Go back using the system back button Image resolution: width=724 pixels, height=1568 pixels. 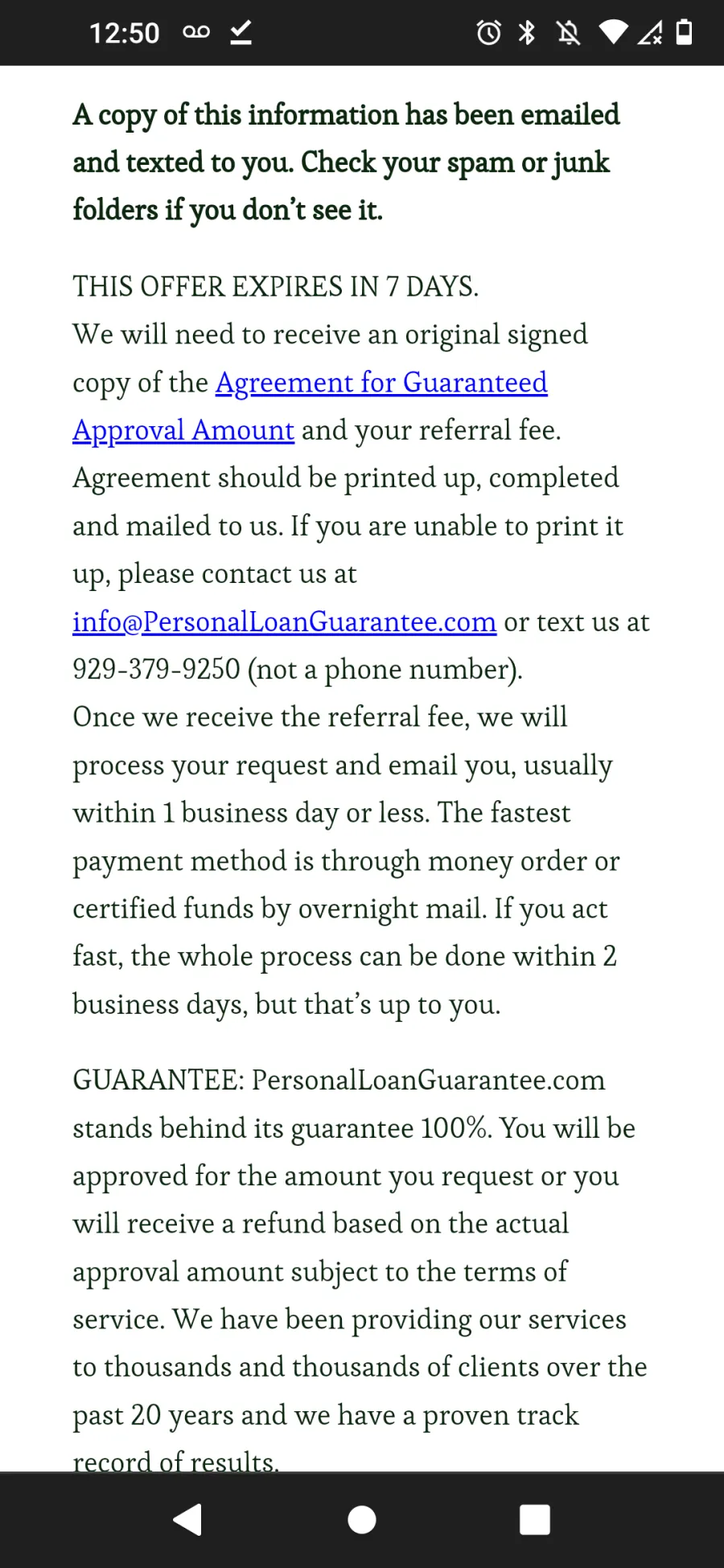click(x=187, y=1520)
